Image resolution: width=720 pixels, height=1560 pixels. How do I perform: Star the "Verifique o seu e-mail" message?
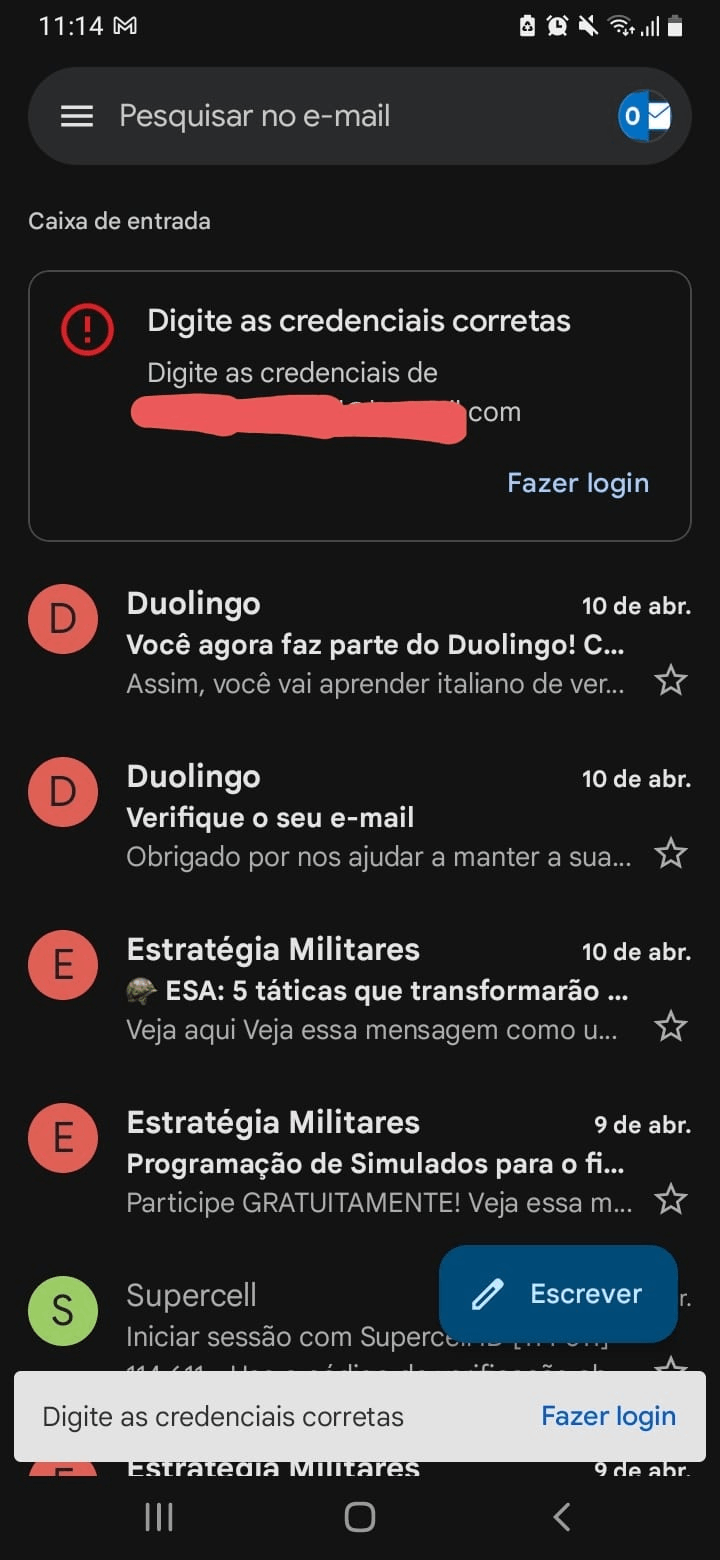[670, 855]
